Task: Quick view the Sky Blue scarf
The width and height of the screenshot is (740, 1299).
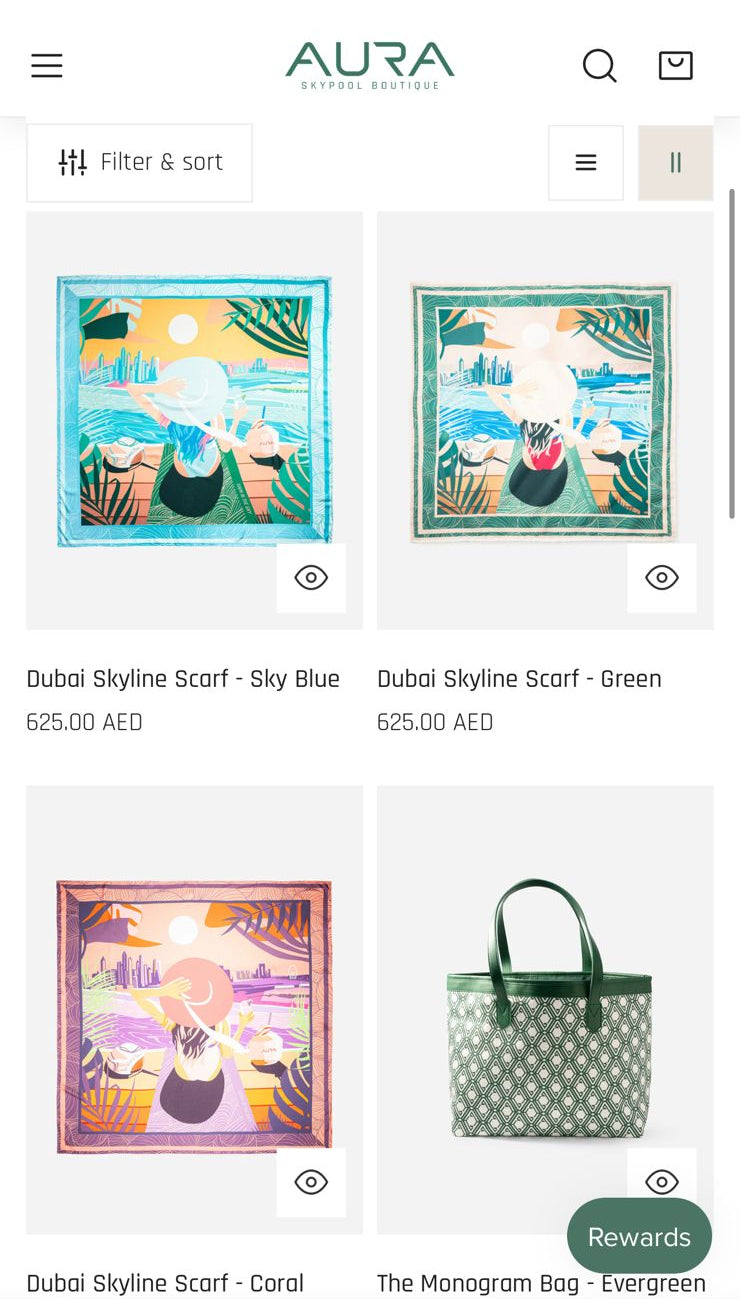Action: pos(311,578)
